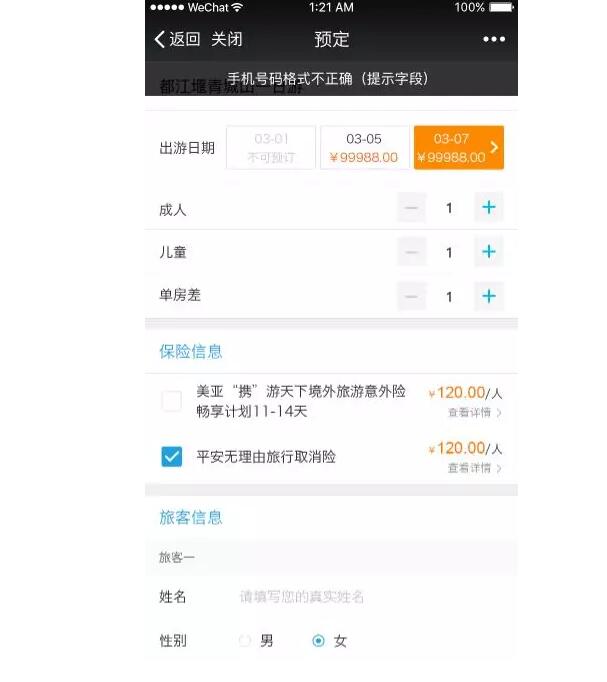Open the three-dot overflow menu
607x682 pixels.
(493, 39)
